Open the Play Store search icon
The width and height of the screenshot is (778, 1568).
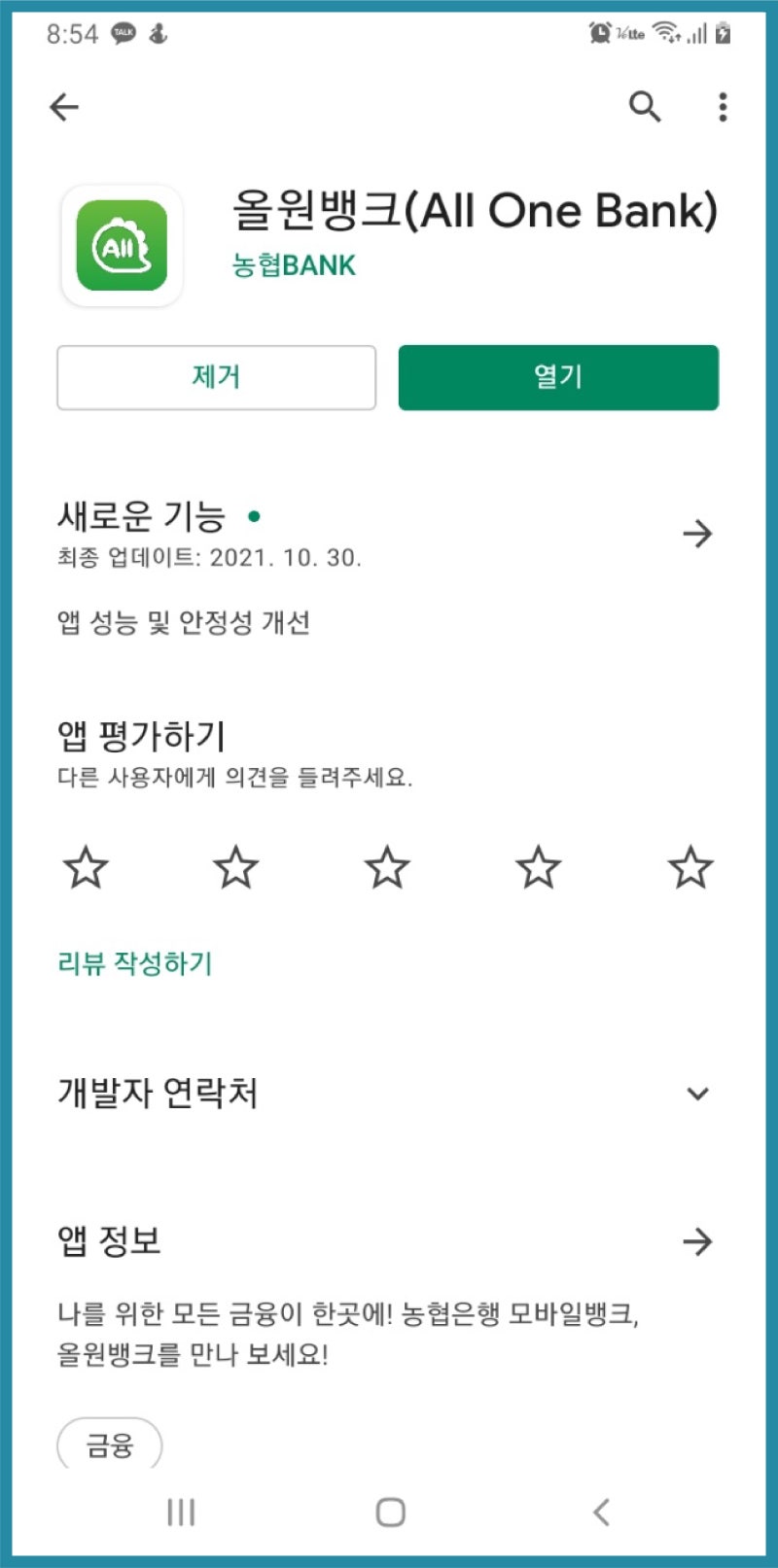(x=644, y=107)
